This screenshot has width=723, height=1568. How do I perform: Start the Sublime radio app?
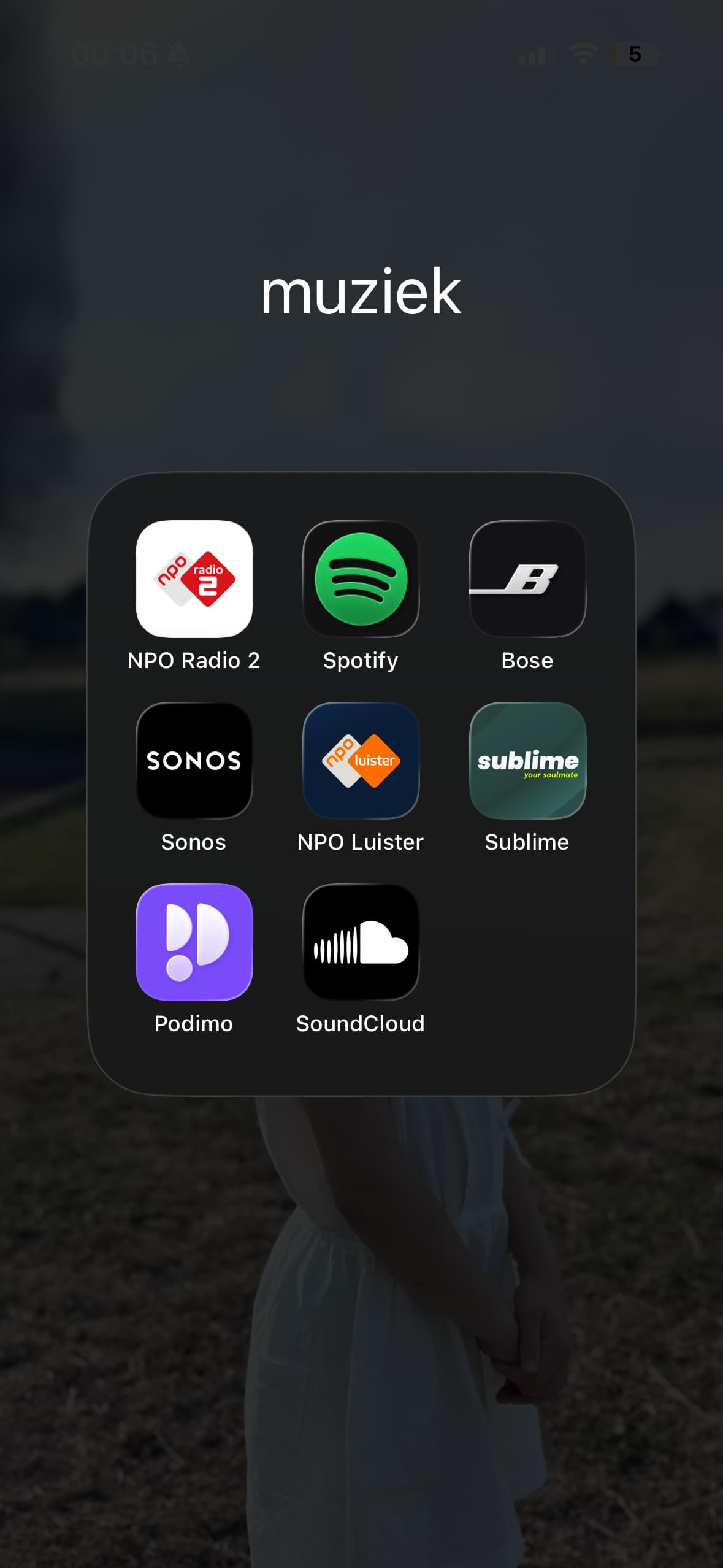click(527, 760)
